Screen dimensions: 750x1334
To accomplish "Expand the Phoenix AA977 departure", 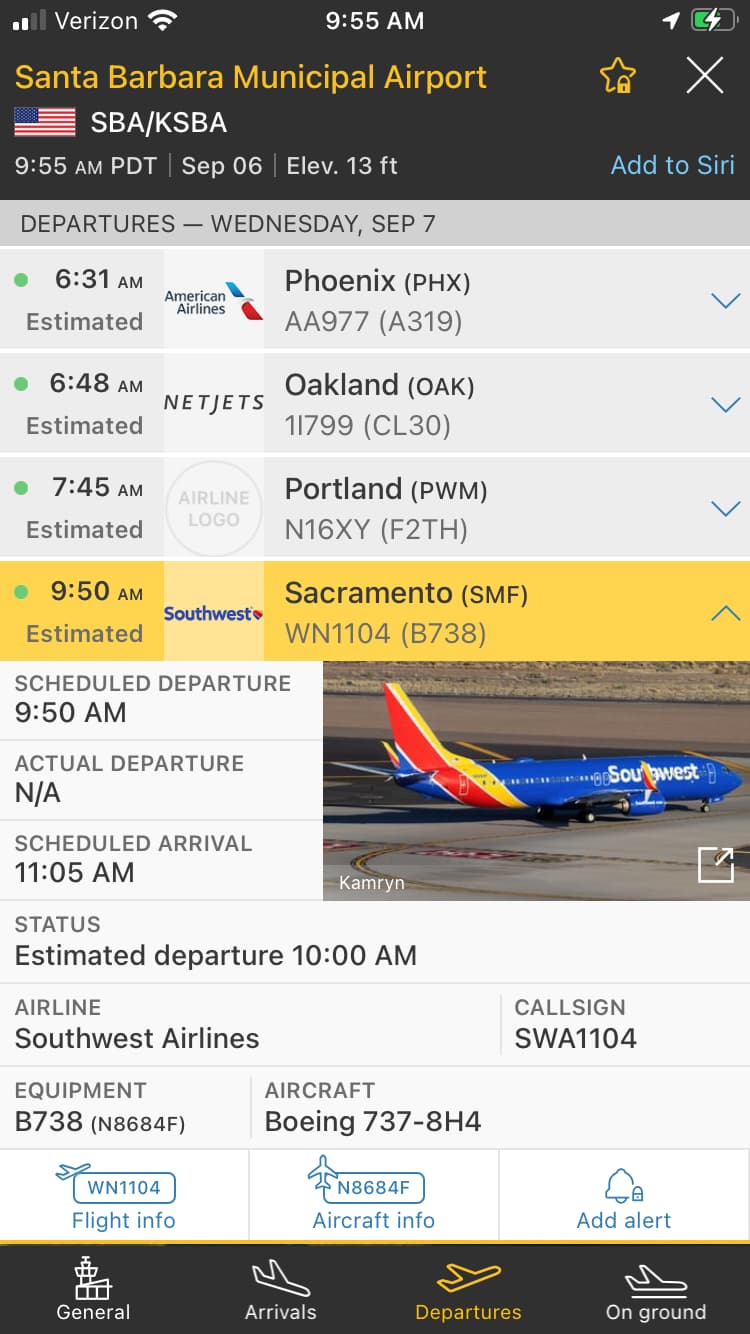I will pos(724,300).
